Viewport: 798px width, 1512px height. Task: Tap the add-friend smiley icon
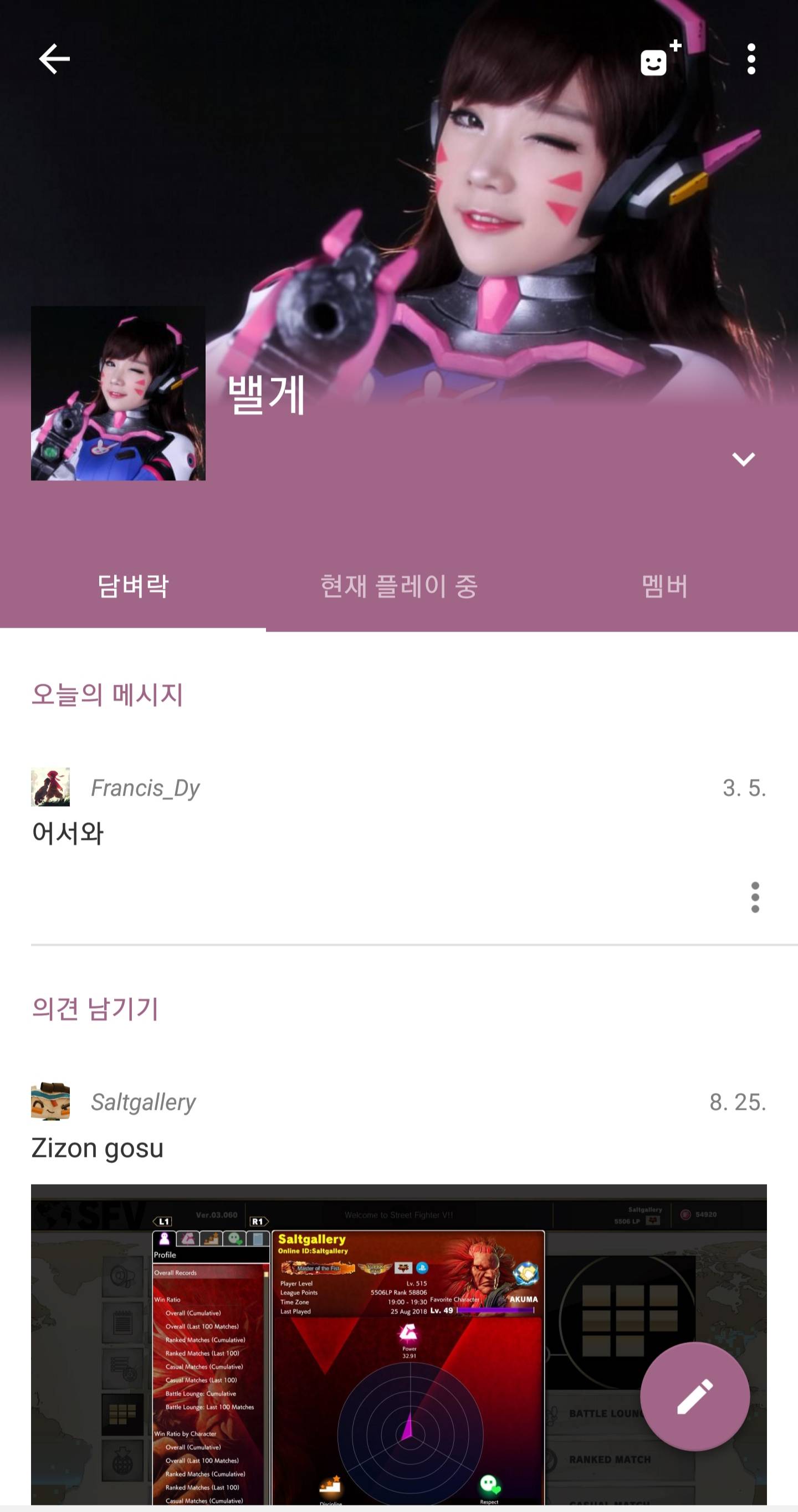(x=659, y=59)
